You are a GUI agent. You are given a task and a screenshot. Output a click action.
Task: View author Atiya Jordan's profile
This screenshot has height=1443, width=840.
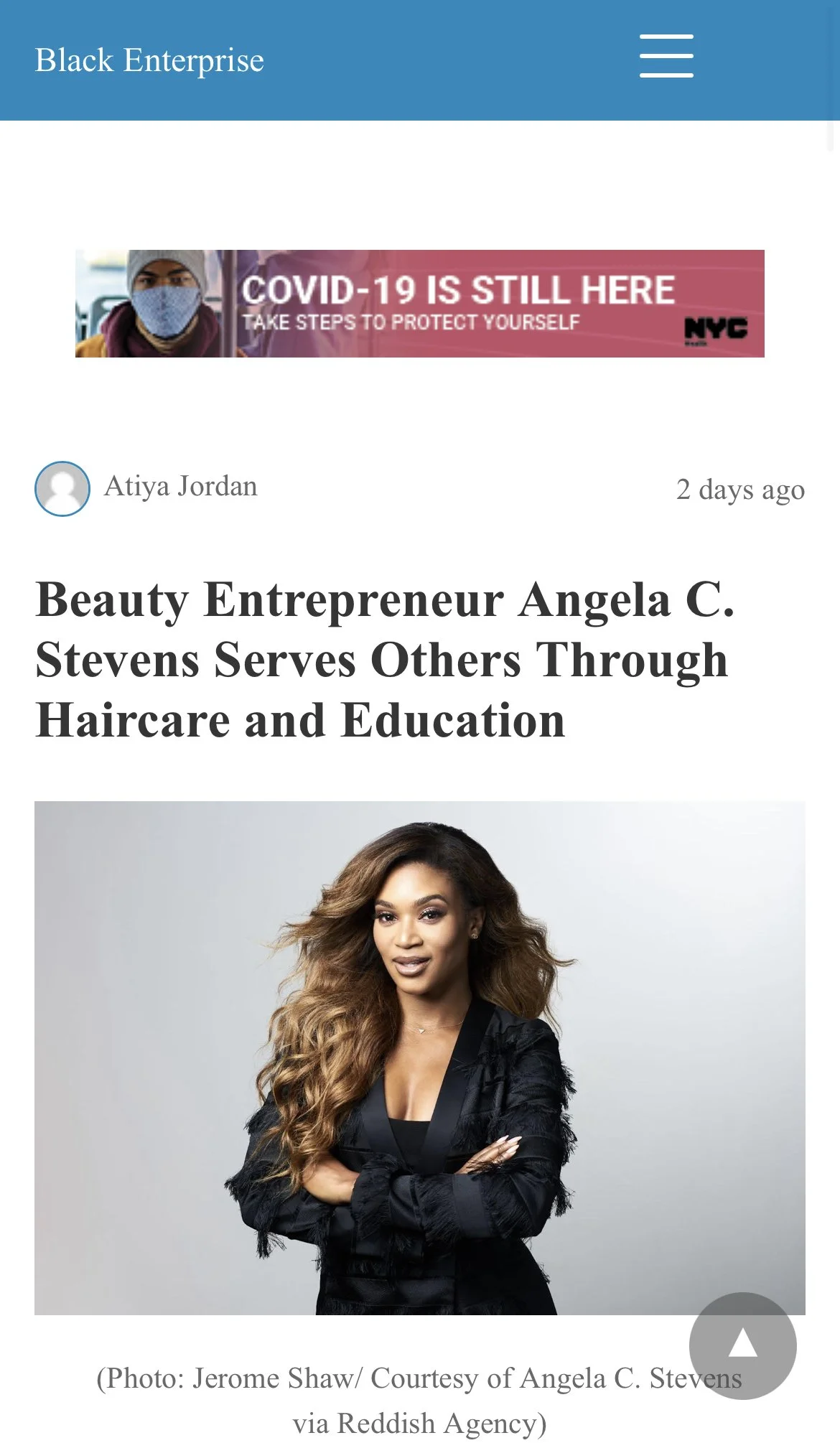pyautogui.click(x=180, y=487)
